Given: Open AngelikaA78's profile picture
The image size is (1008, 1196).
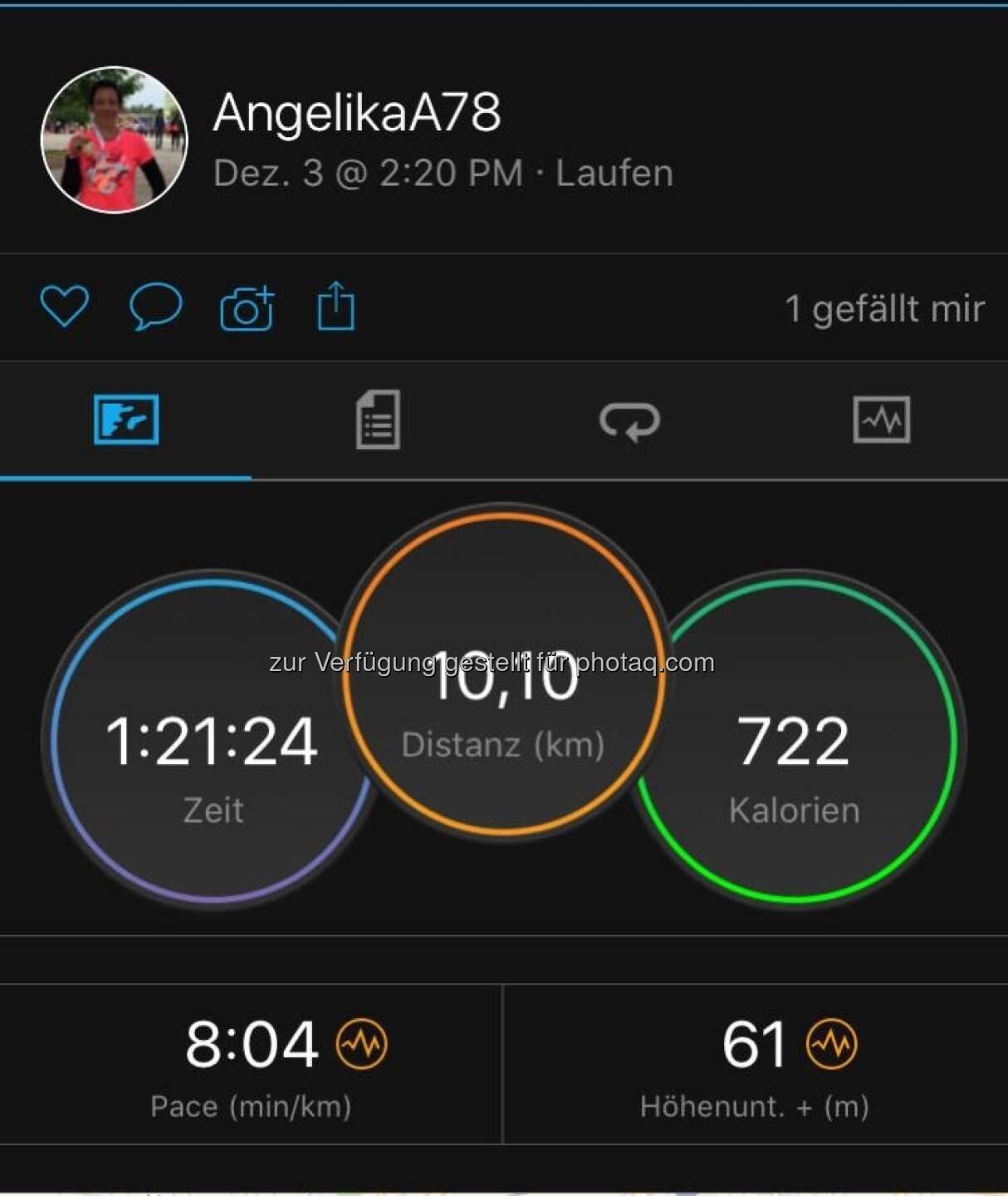Looking at the screenshot, I should [115, 140].
